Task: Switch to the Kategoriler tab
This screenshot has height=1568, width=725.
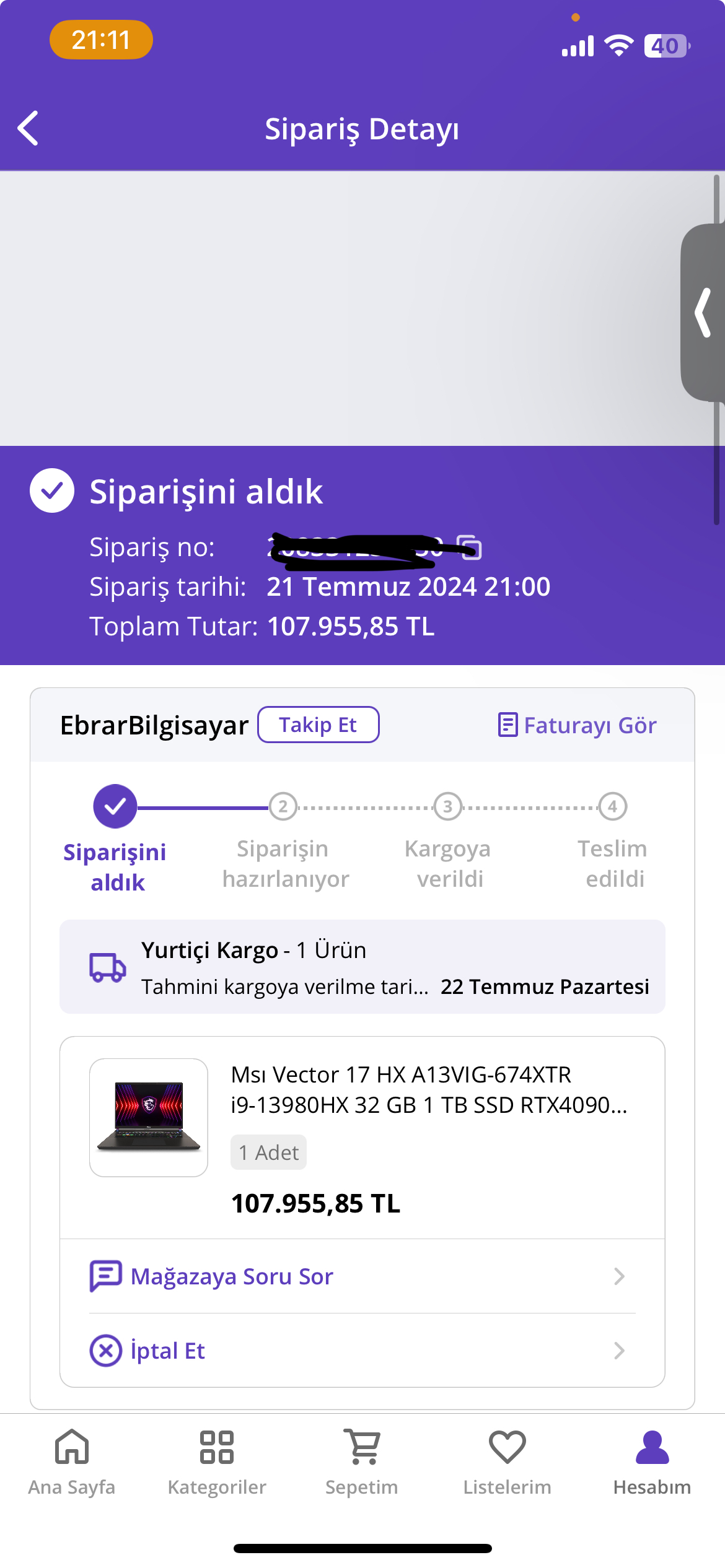Action: [x=217, y=1460]
